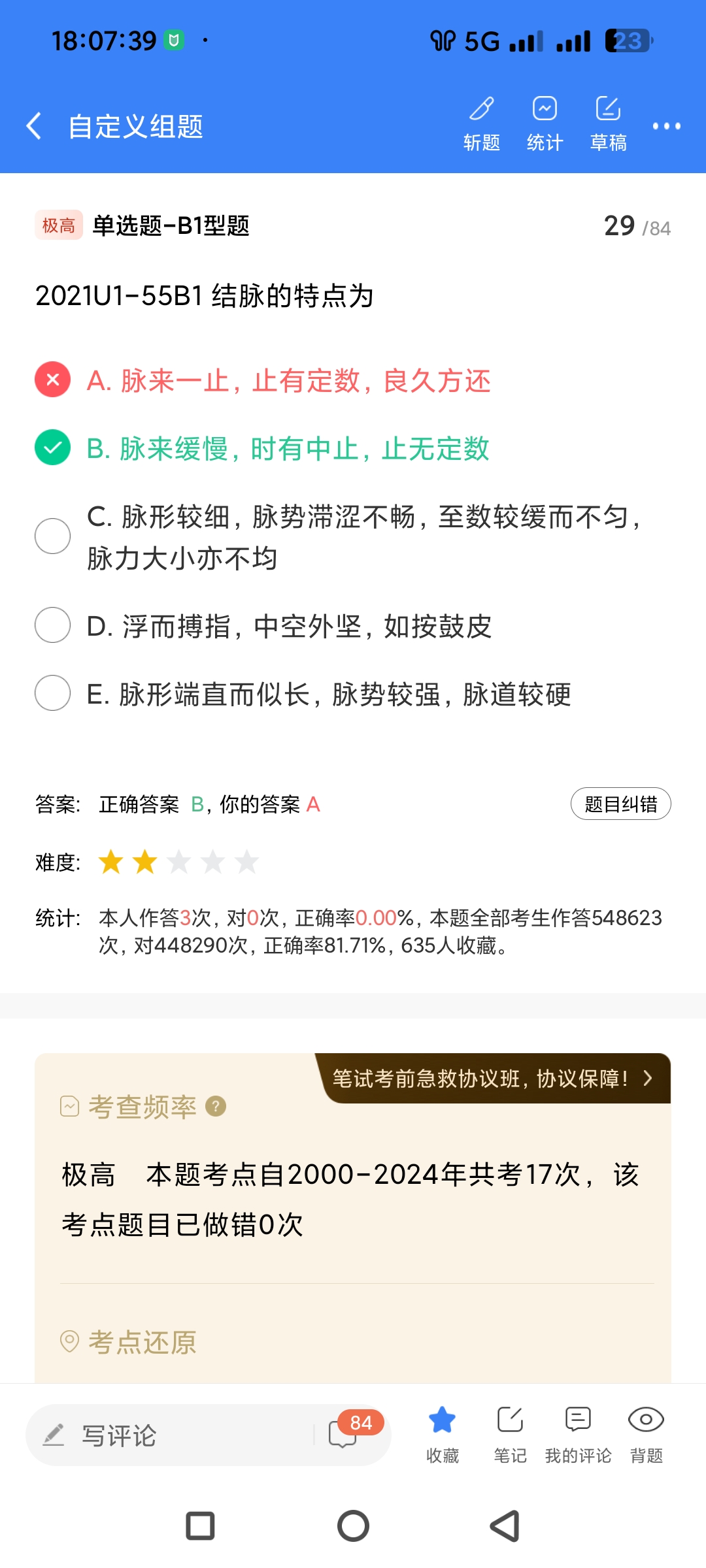Image resolution: width=706 pixels, height=1568 pixels.
Task: Choose option C 脉形较细，脉势滞涩不畅
Action: pyautogui.click(x=363, y=537)
